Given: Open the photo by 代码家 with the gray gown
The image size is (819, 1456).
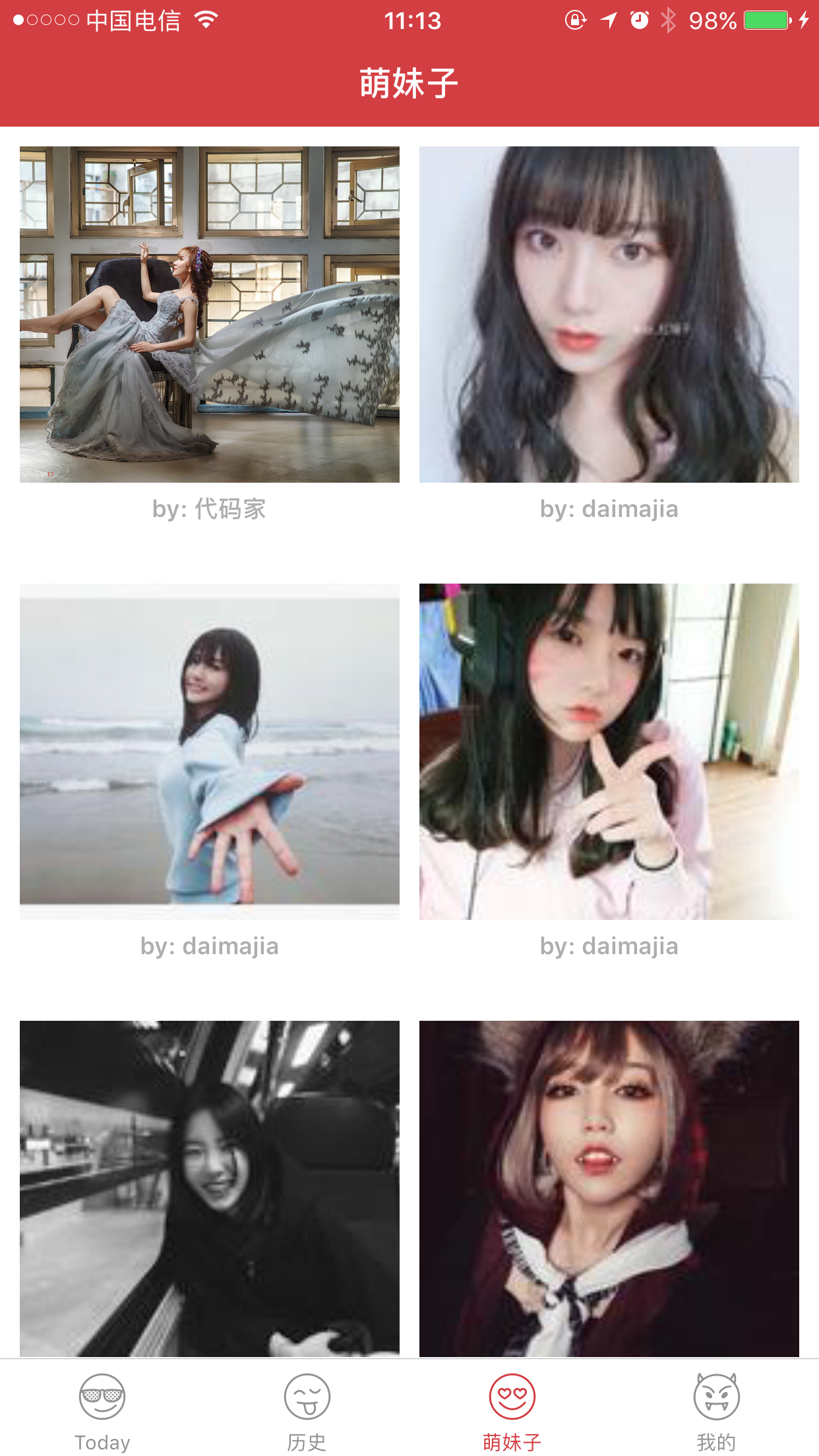Looking at the screenshot, I should tap(210, 315).
